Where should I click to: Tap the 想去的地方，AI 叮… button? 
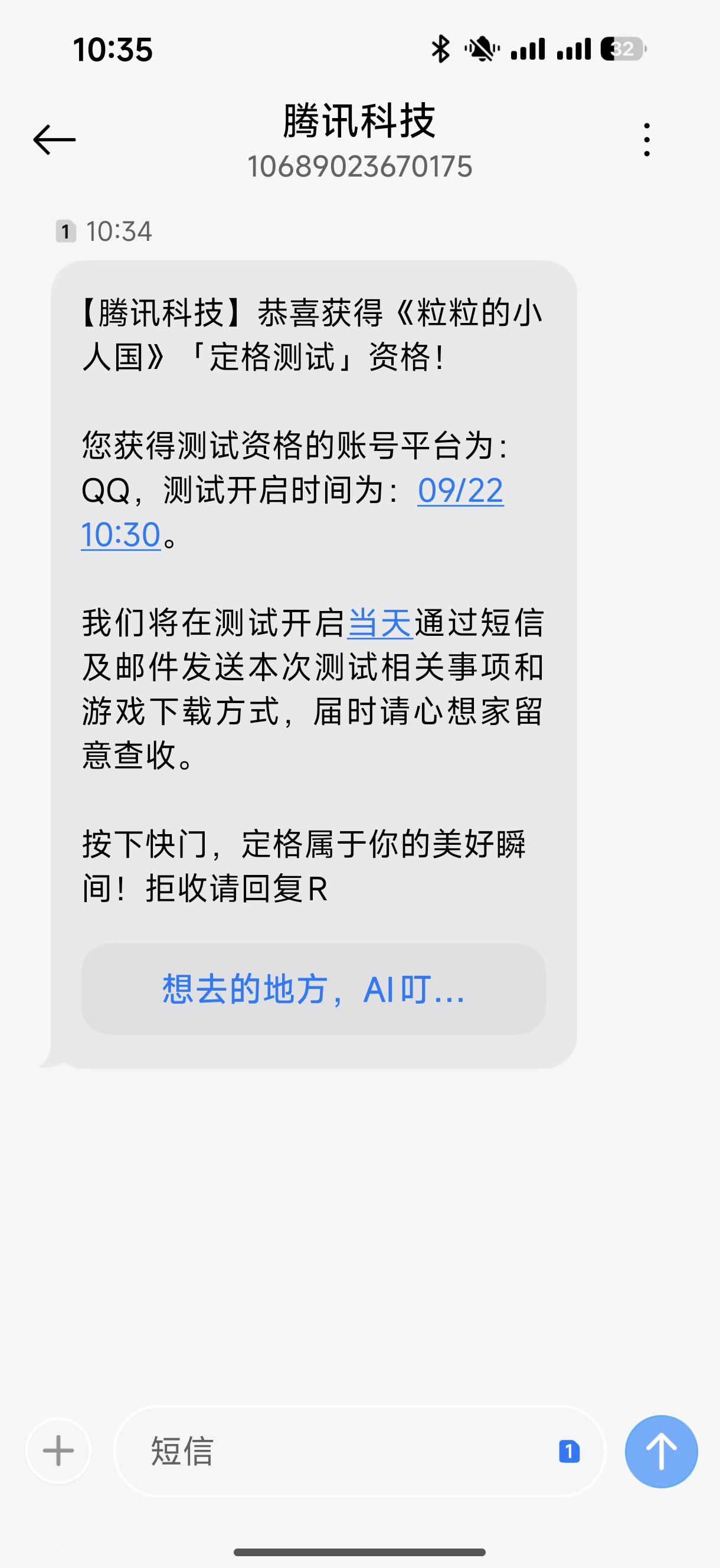tap(313, 988)
